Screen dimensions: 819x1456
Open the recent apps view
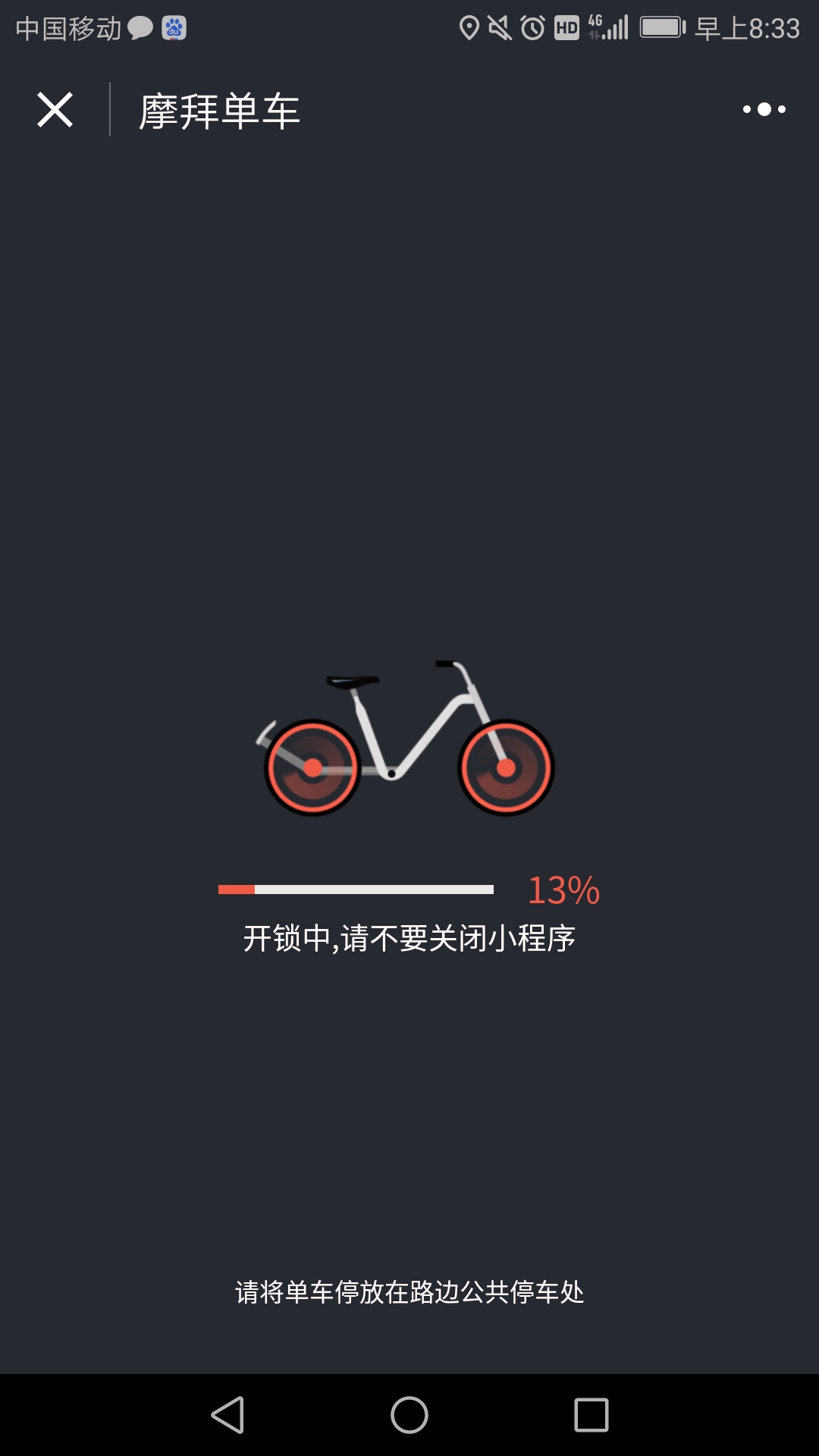click(x=591, y=1415)
